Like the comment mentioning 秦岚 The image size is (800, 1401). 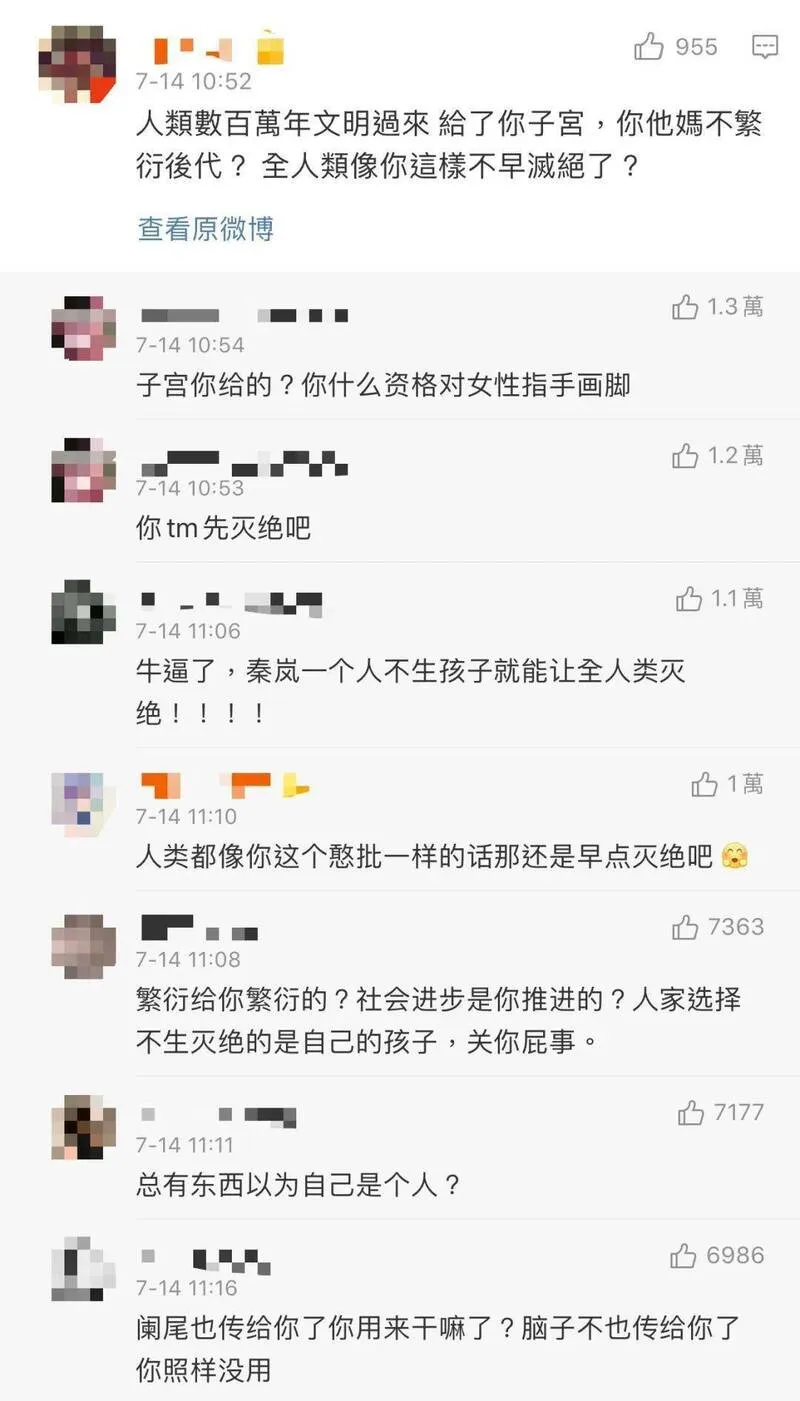tap(689, 600)
